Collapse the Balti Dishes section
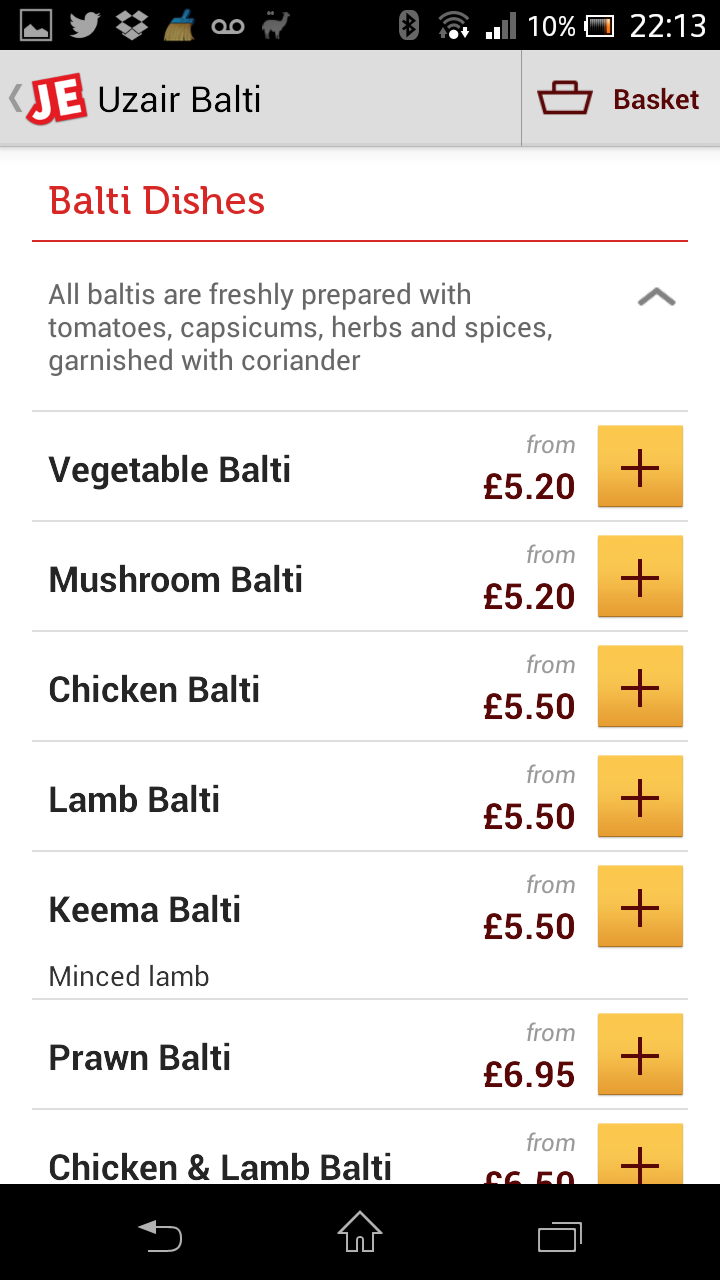The height and width of the screenshot is (1280, 720). point(657,297)
